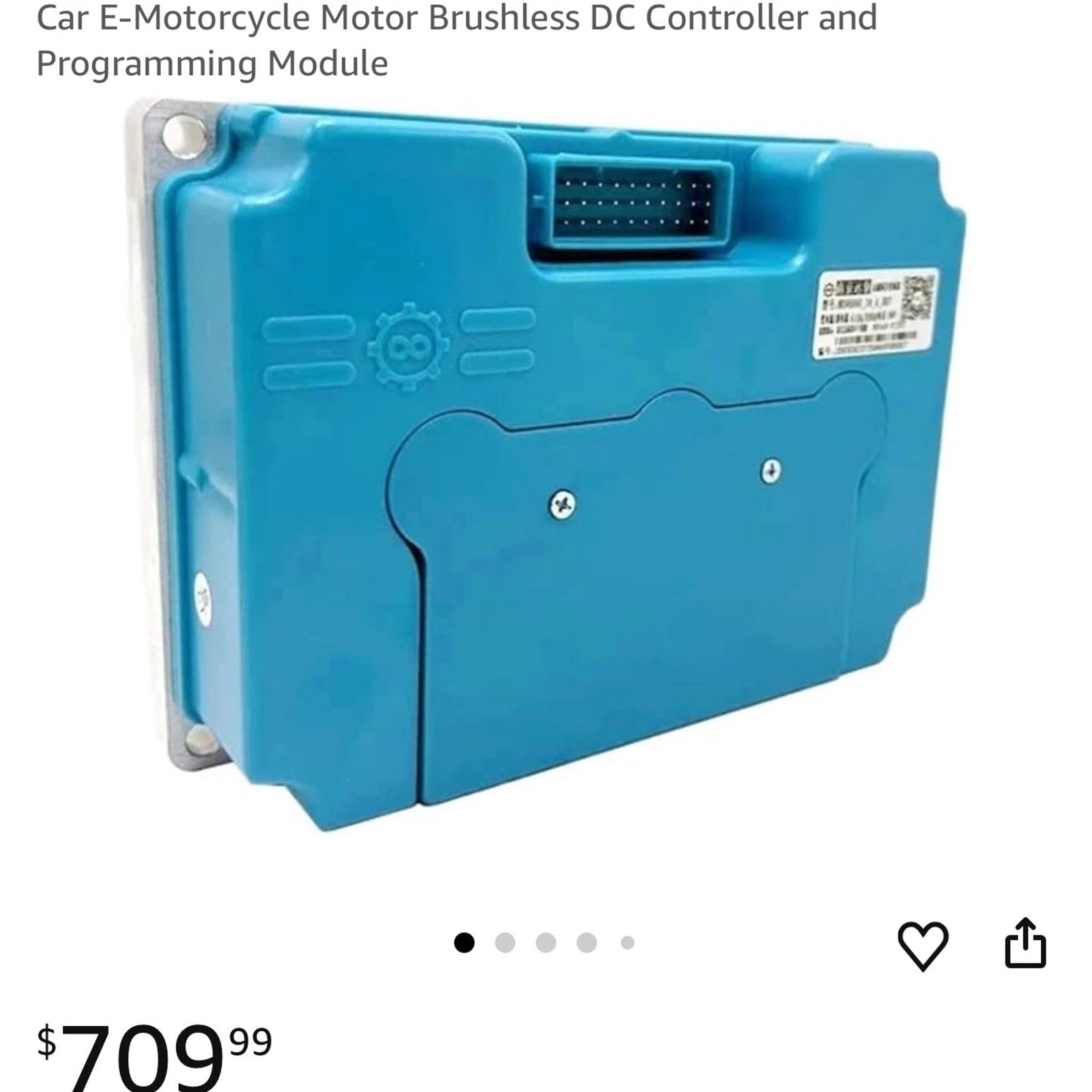The image size is (1092, 1092).
Task: Jump to second image page dot
Action: click(505, 943)
